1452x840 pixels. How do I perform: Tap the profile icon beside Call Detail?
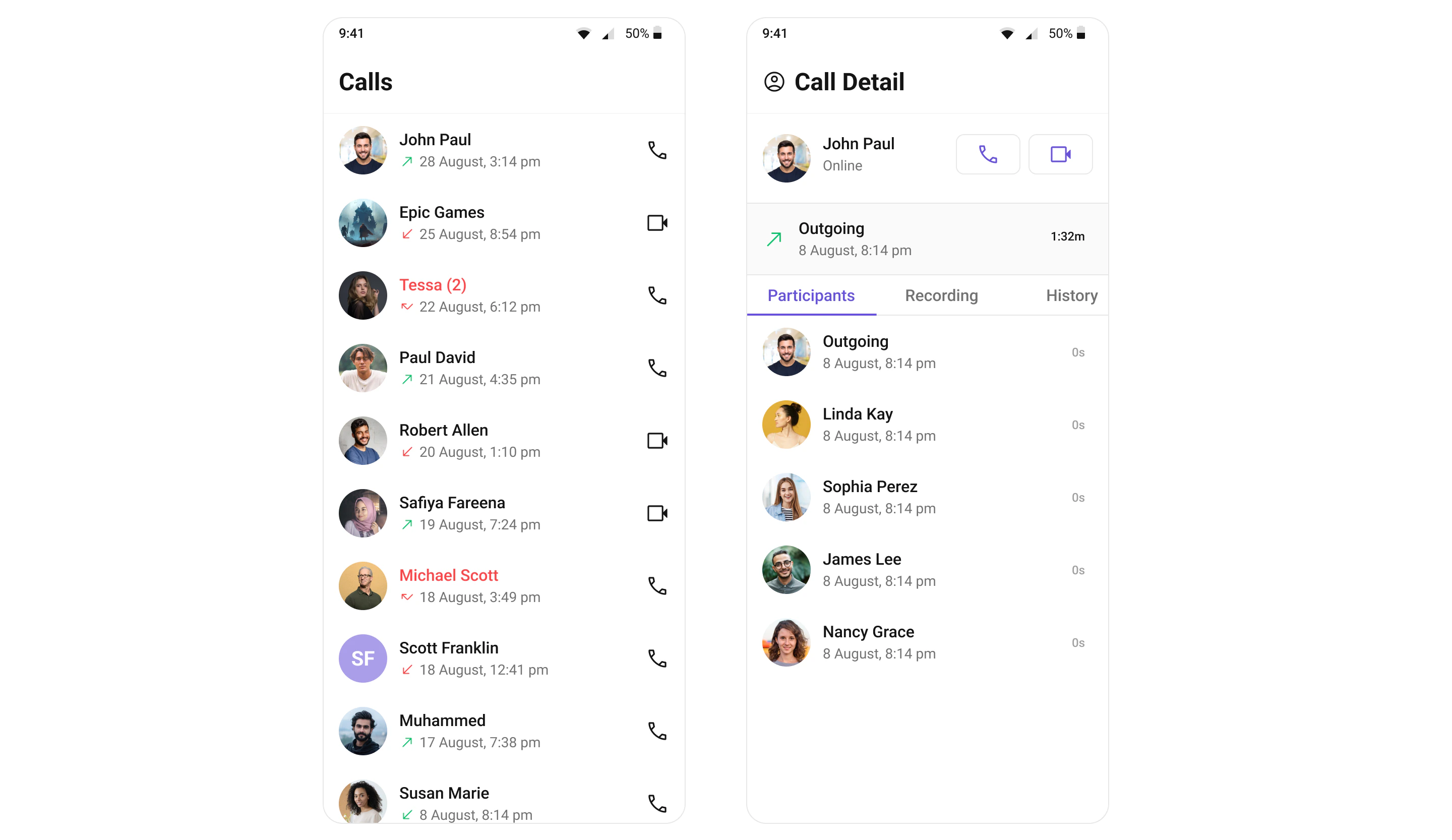[774, 82]
